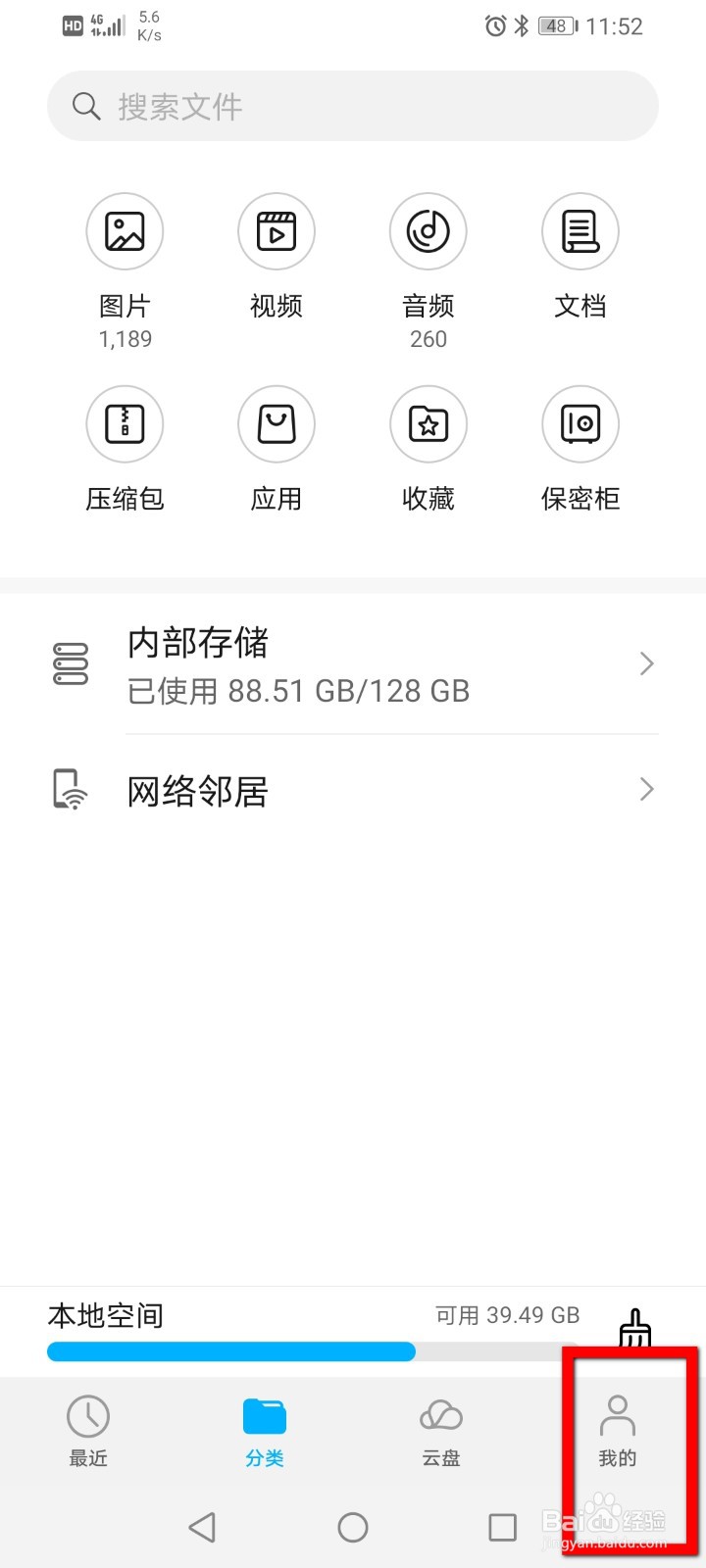Screen dimensions: 706x1568
Task: Tap the system home button
Action: tap(353, 1527)
